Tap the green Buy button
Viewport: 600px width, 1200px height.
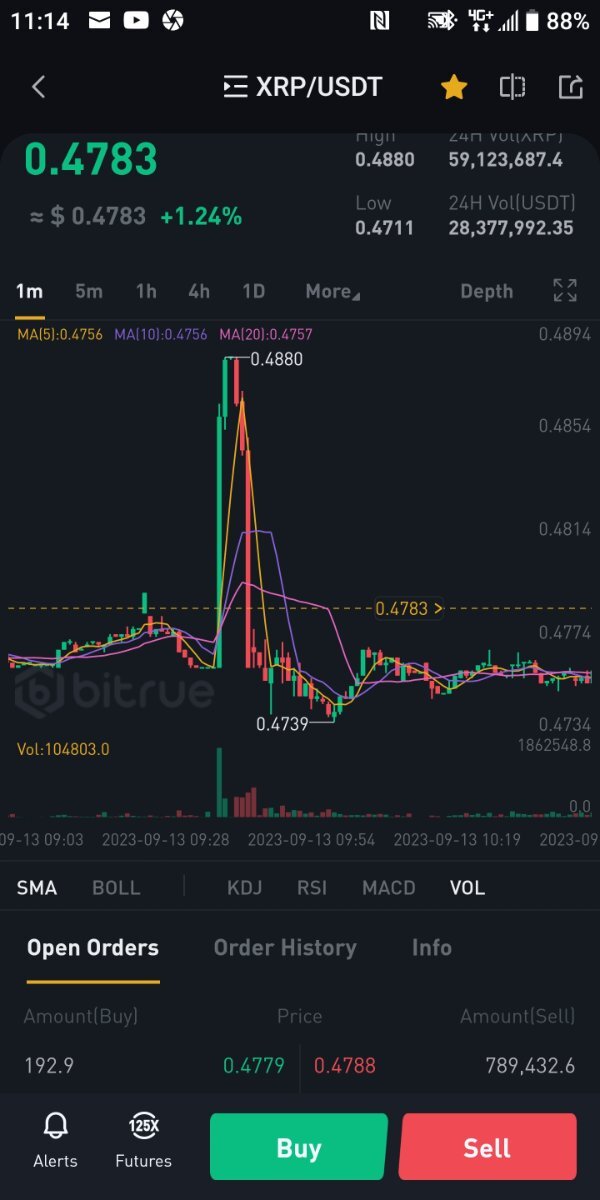[x=298, y=1147]
